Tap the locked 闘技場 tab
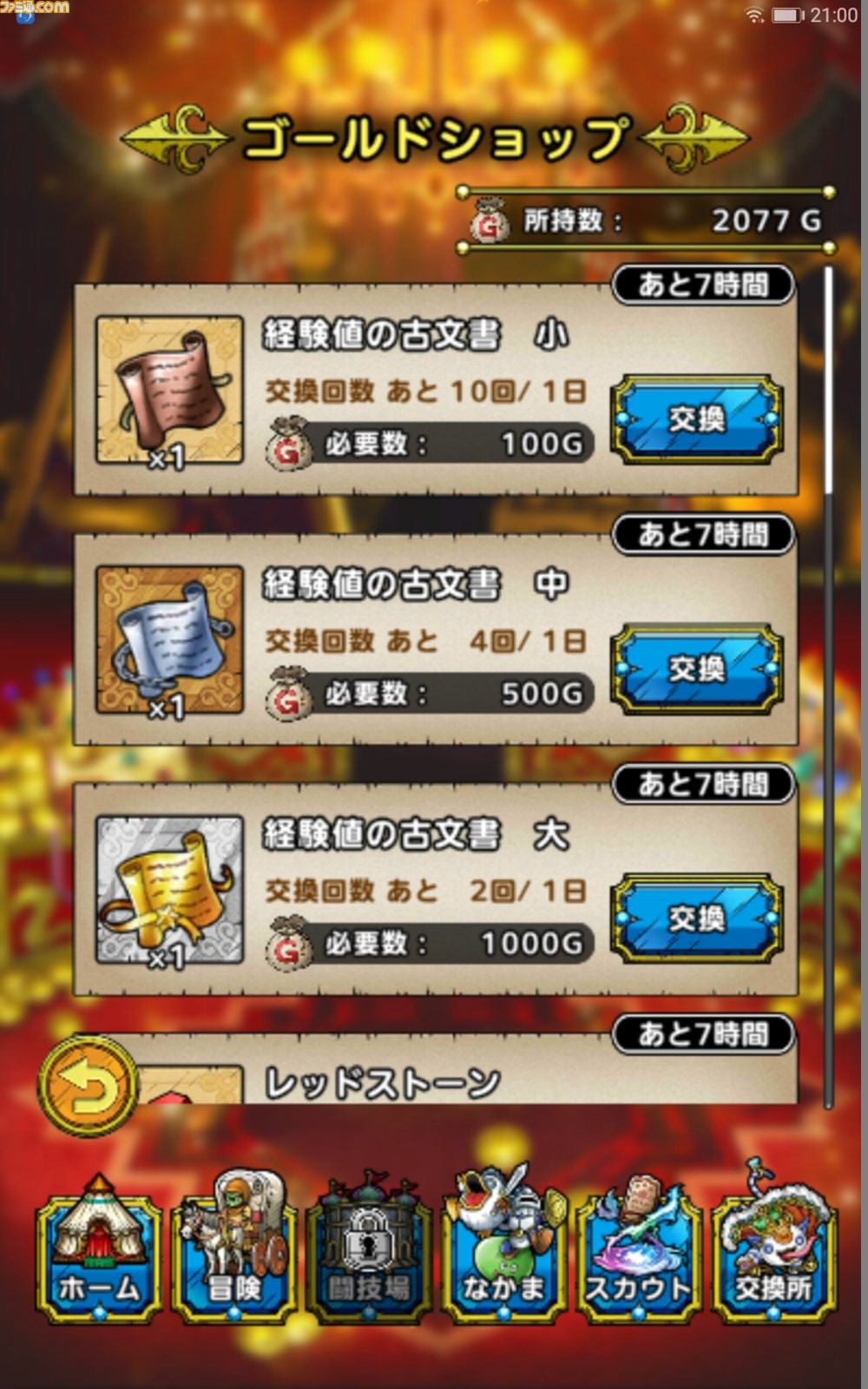 pos(369,1250)
